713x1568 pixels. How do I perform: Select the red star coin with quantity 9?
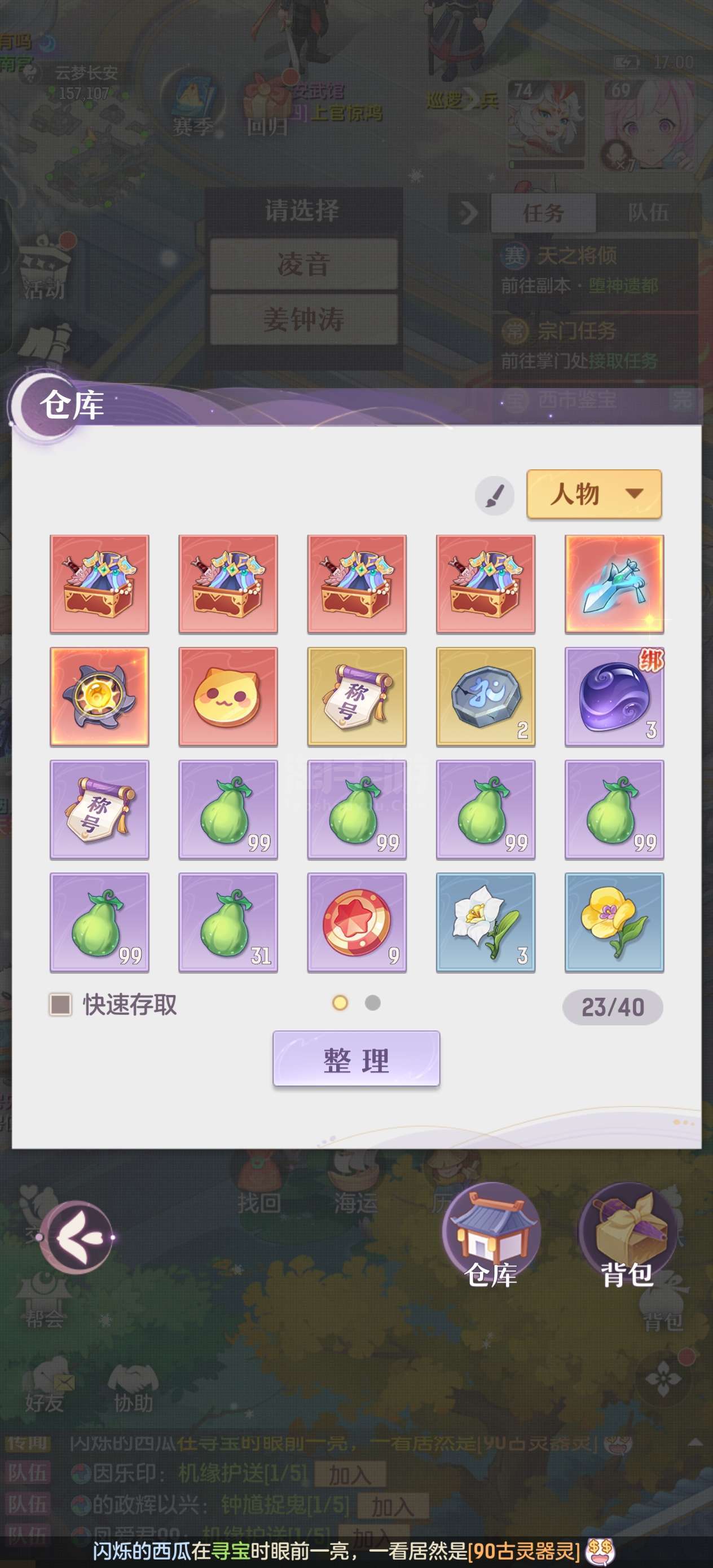click(x=357, y=922)
